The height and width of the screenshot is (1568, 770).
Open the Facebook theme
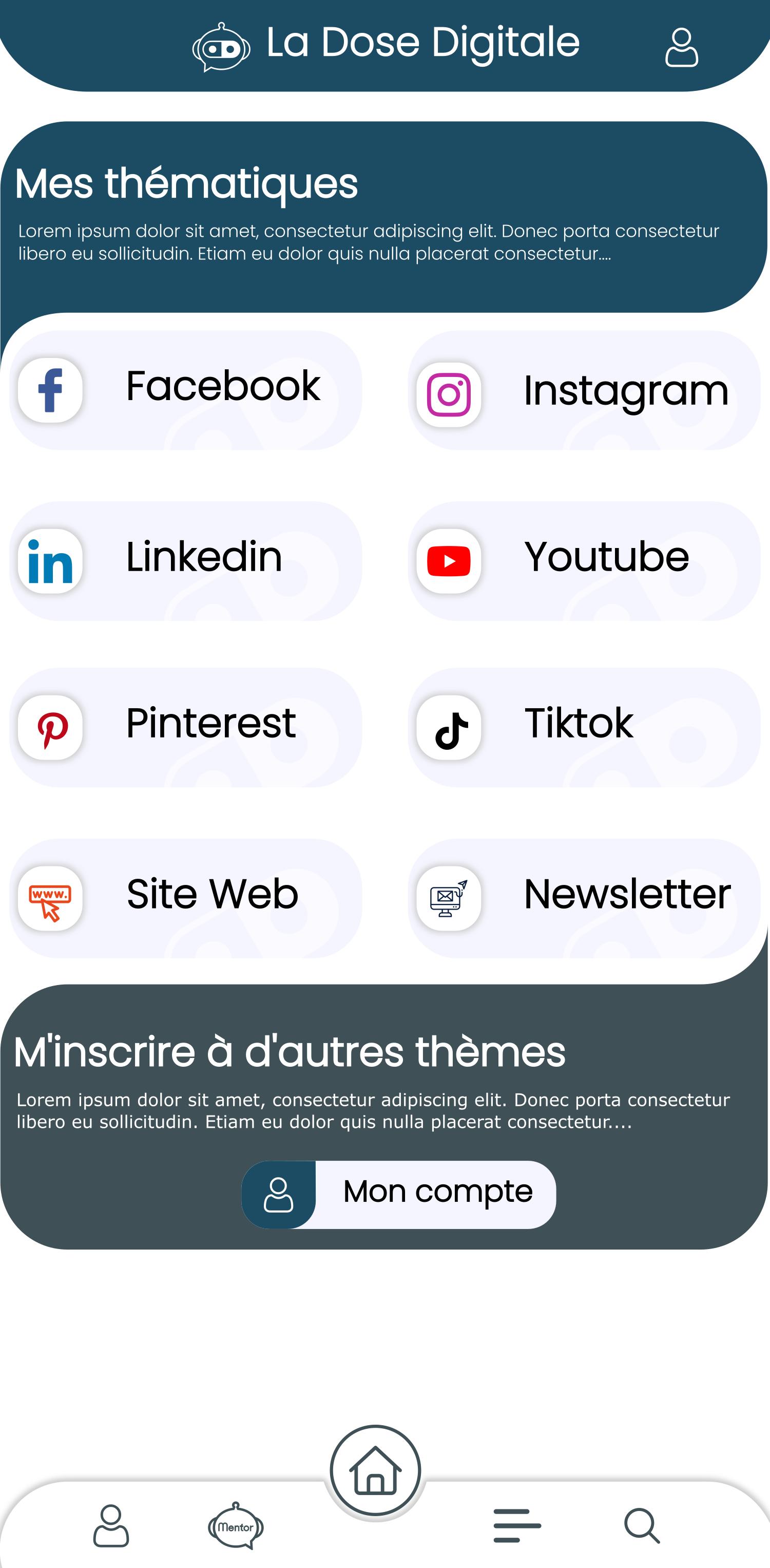click(185, 390)
